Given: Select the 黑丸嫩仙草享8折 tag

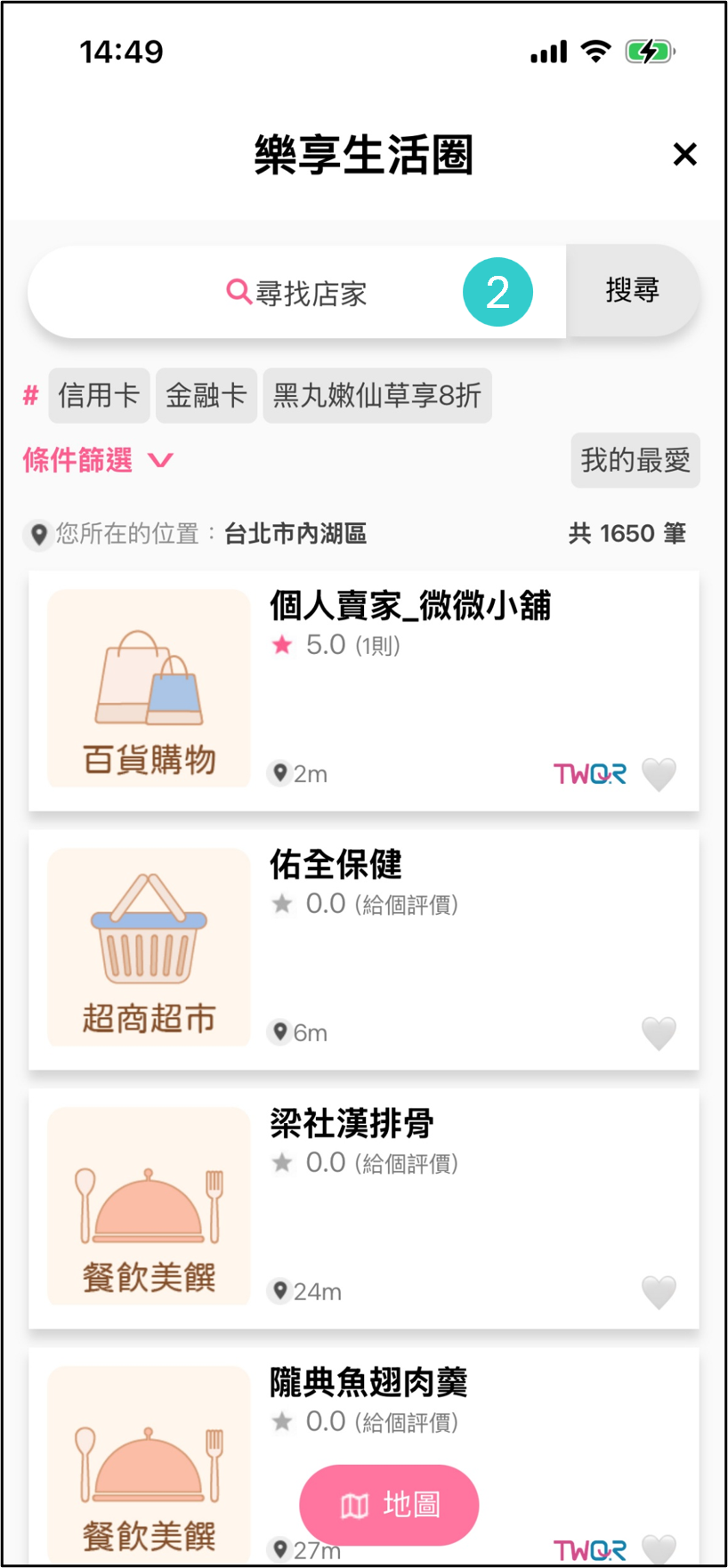Looking at the screenshot, I should (377, 395).
